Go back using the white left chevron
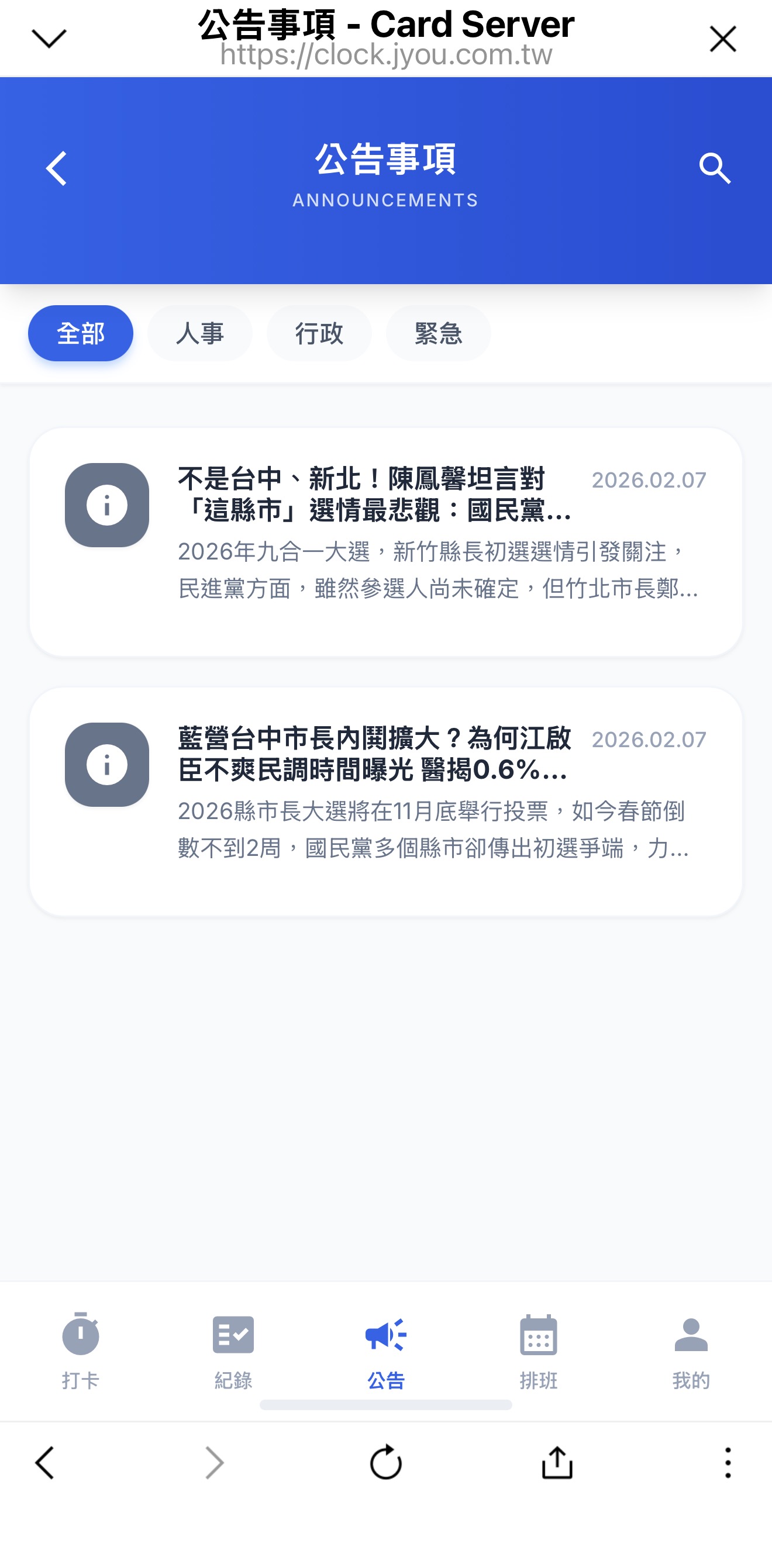The image size is (772, 1568). pyautogui.click(x=56, y=168)
